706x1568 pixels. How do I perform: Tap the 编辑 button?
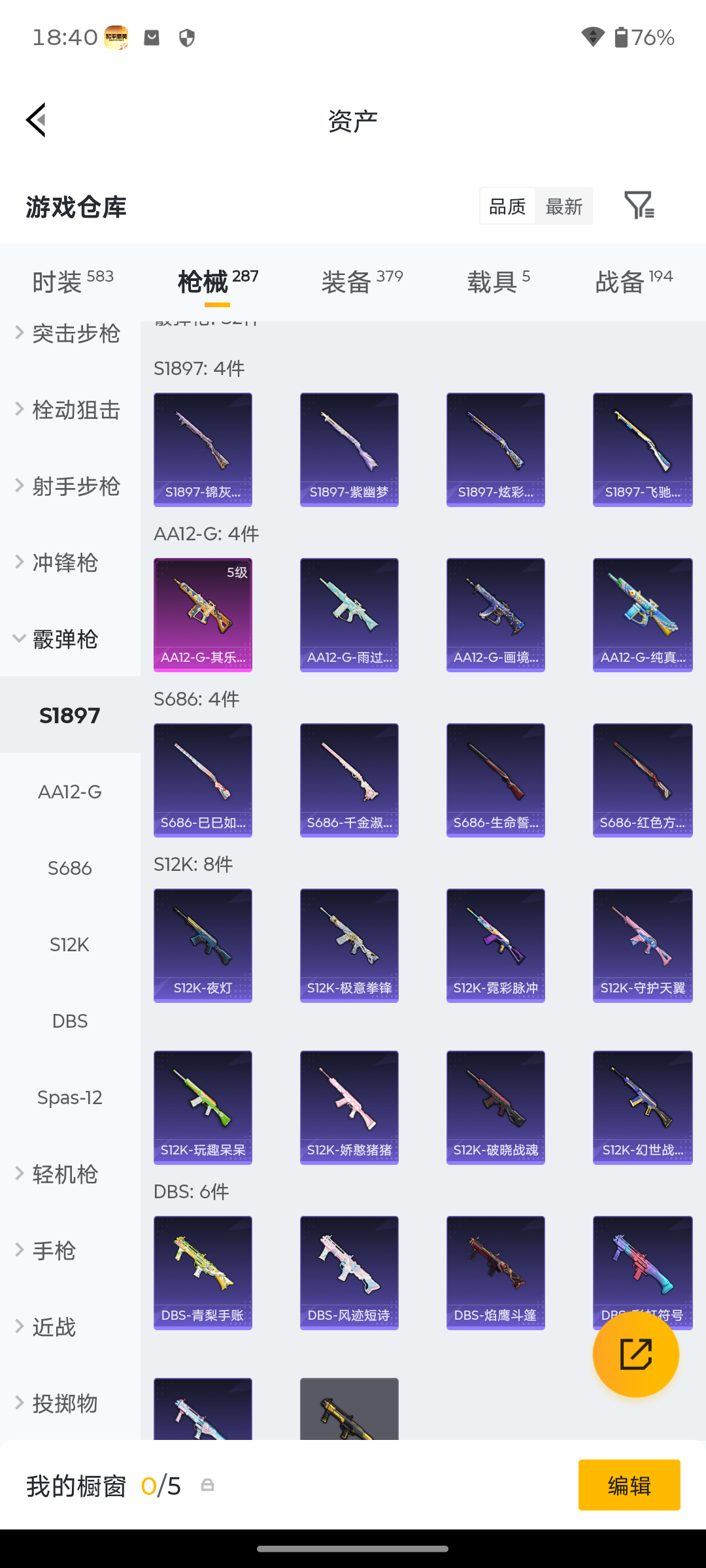(630, 1485)
